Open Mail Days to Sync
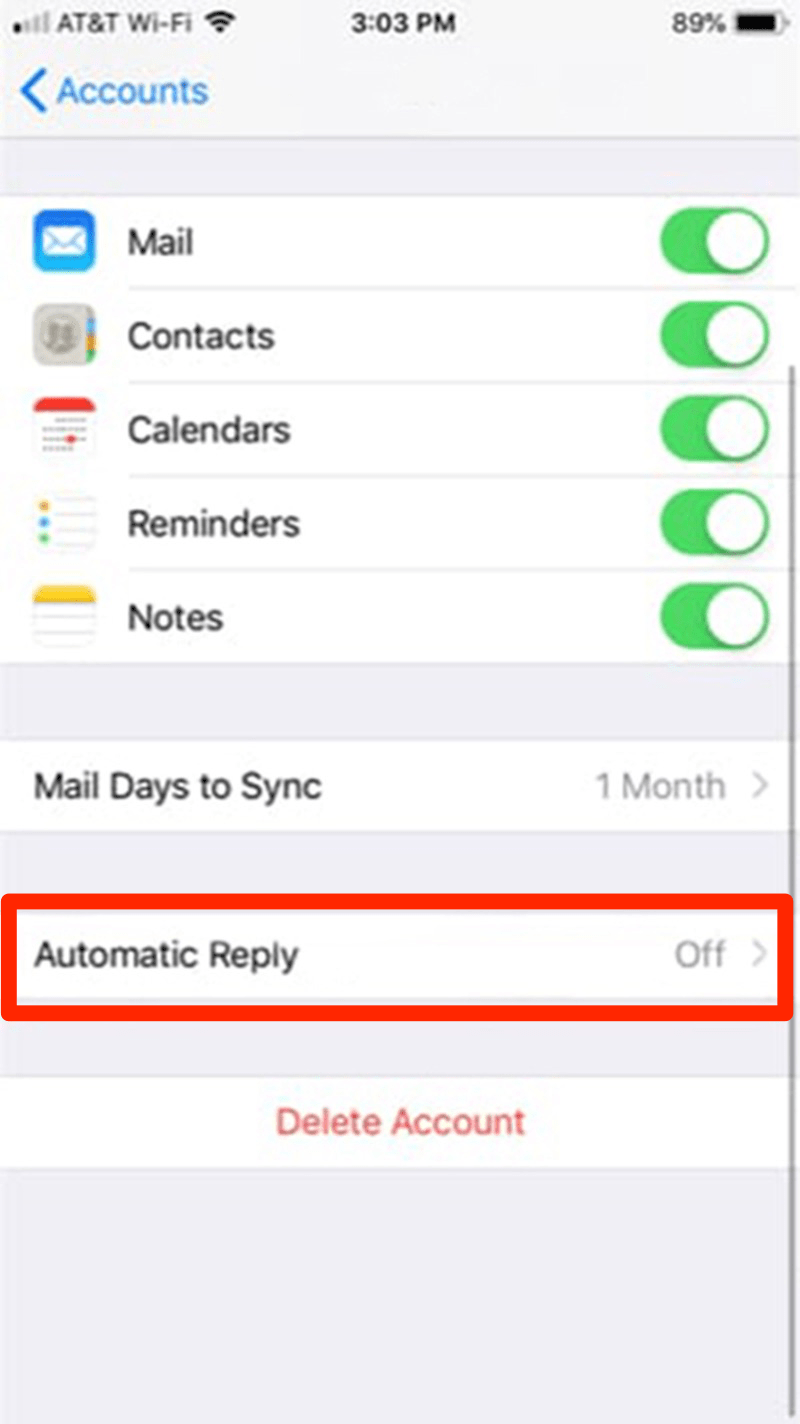 [x=400, y=786]
